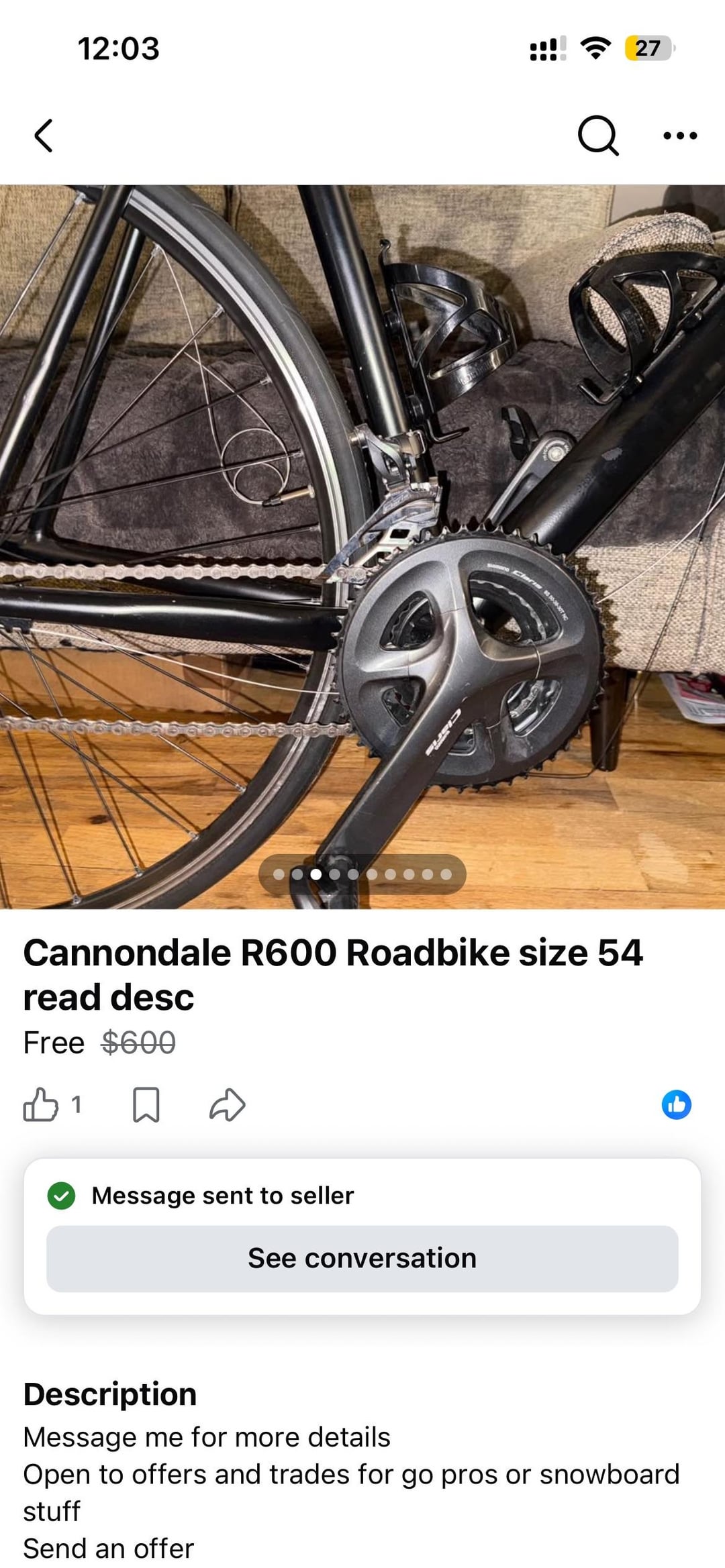Tap See conversation button
Image resolution: width=725 pixels, height=1568 pixels.
tap(362, 1259)
